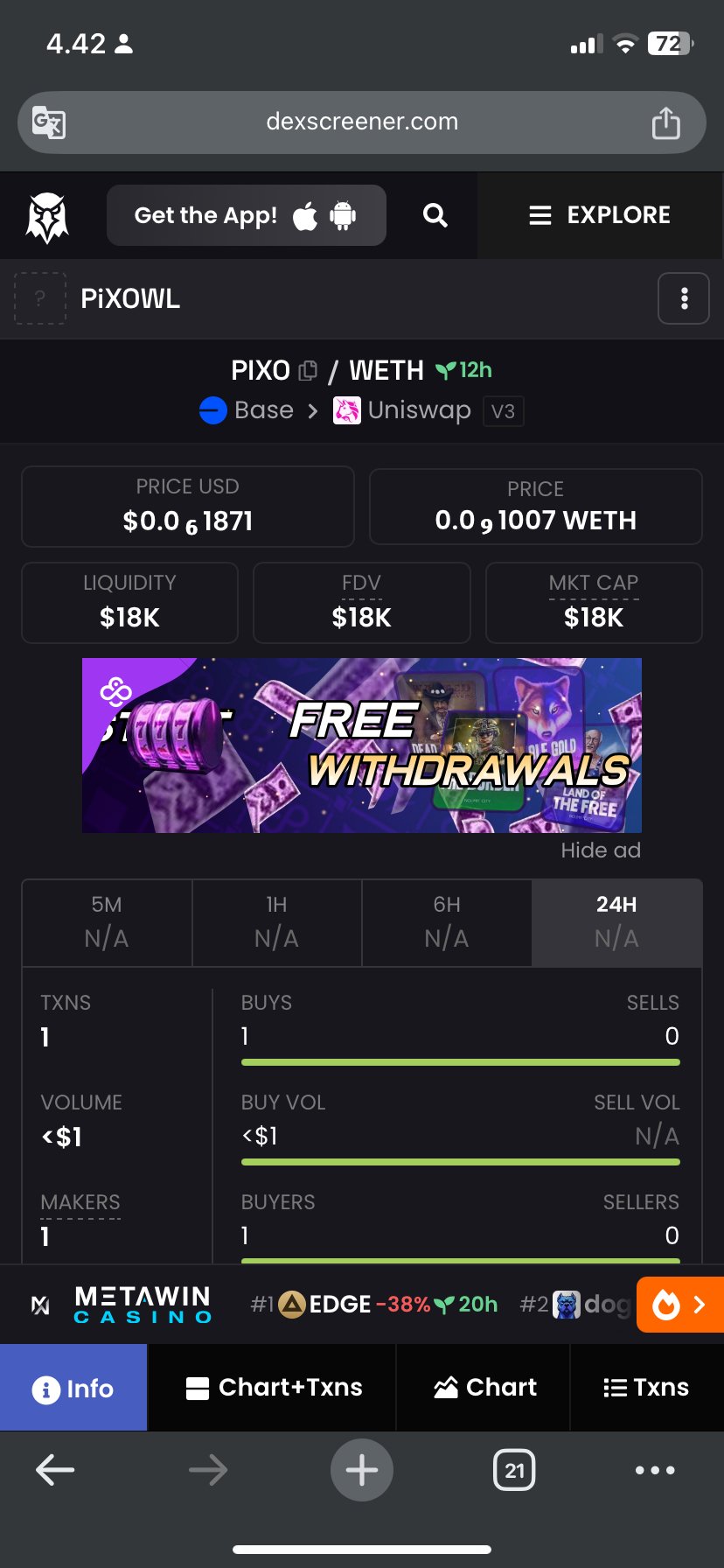The height and width of the screenshot is (1568, 724).
Task: Switch to the Chart tab
Action: click(x=484, y=1388)
